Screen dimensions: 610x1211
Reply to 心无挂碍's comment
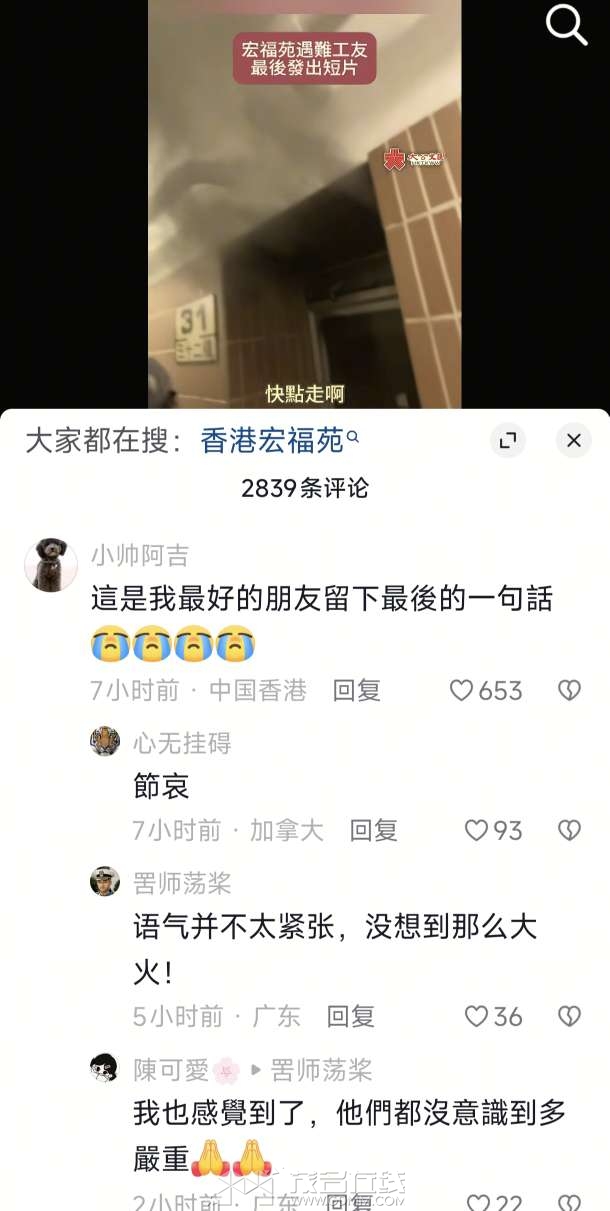point(373,830)
